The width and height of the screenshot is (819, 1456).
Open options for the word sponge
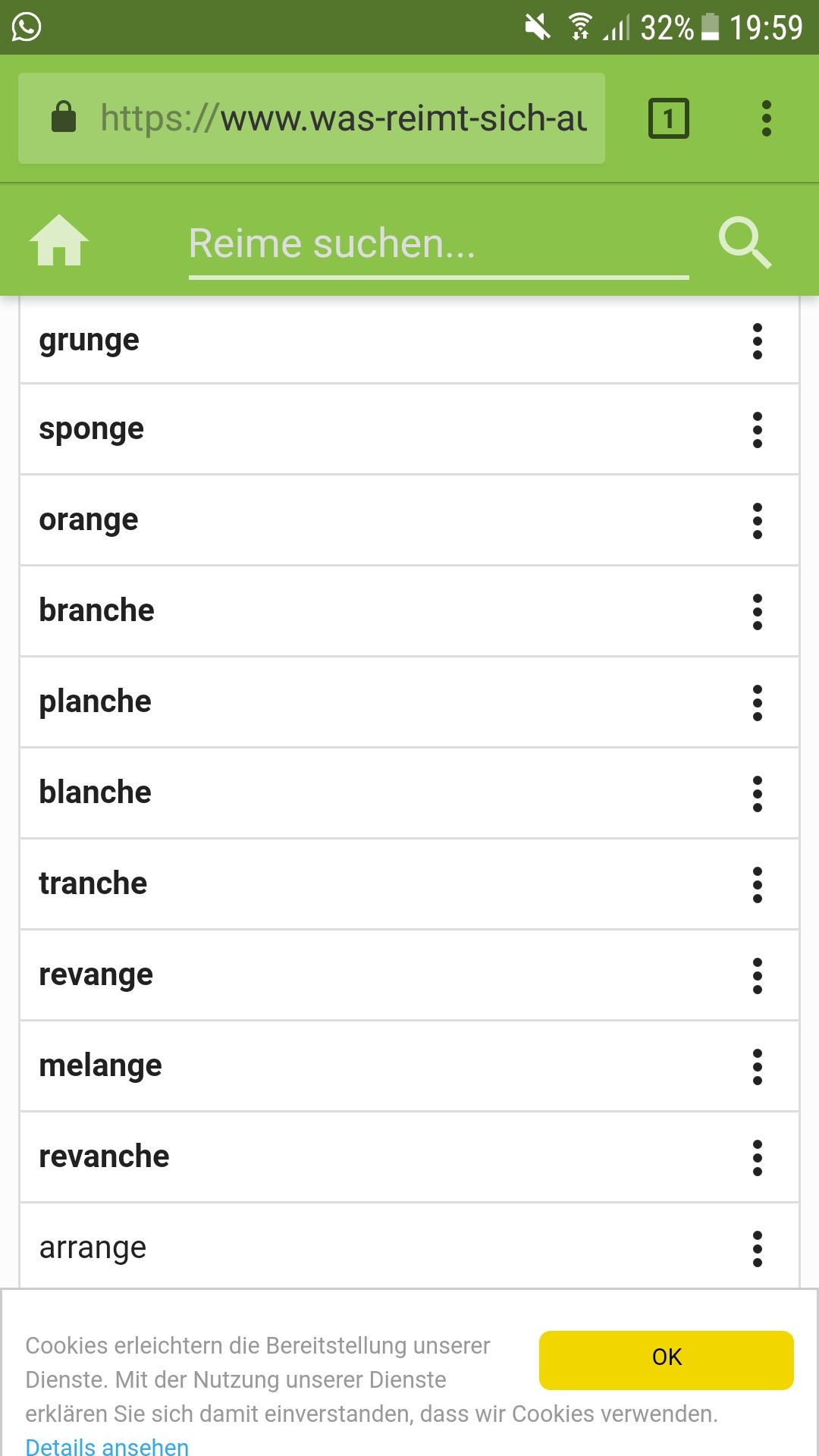(757, 430)
